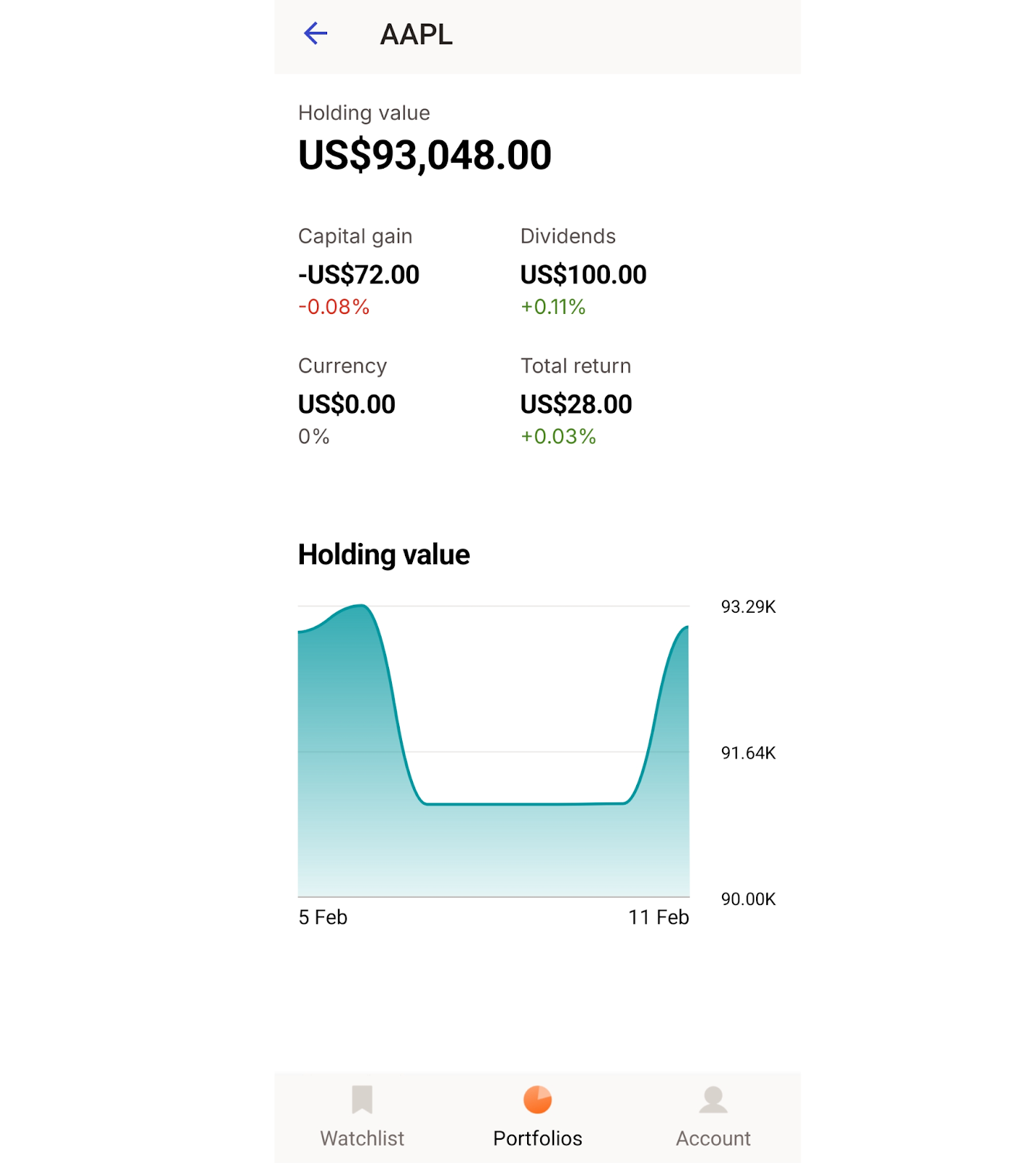The image size is (1036, 1163).
Task: Tap the orange Portfolios icon in bottom bar
Action: pyautogui.click(x=537, y=1100)
